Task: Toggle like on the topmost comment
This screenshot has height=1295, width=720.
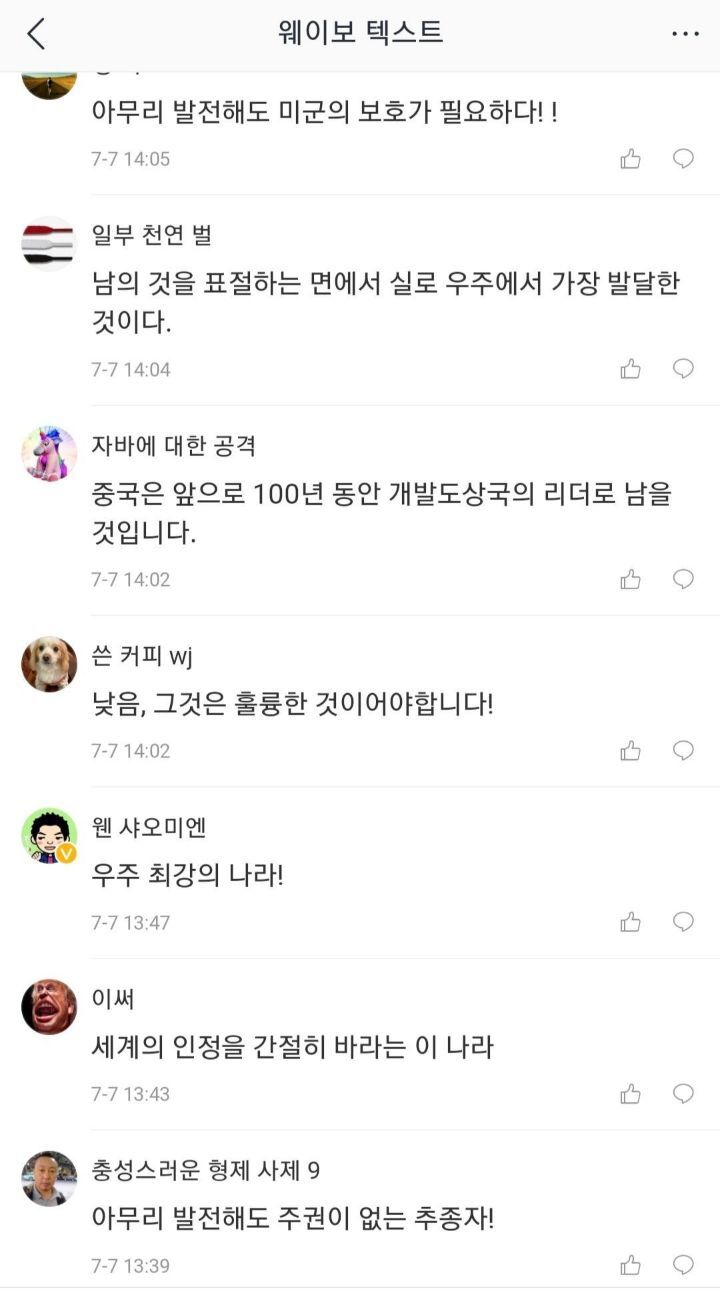Action: [630, 156]
